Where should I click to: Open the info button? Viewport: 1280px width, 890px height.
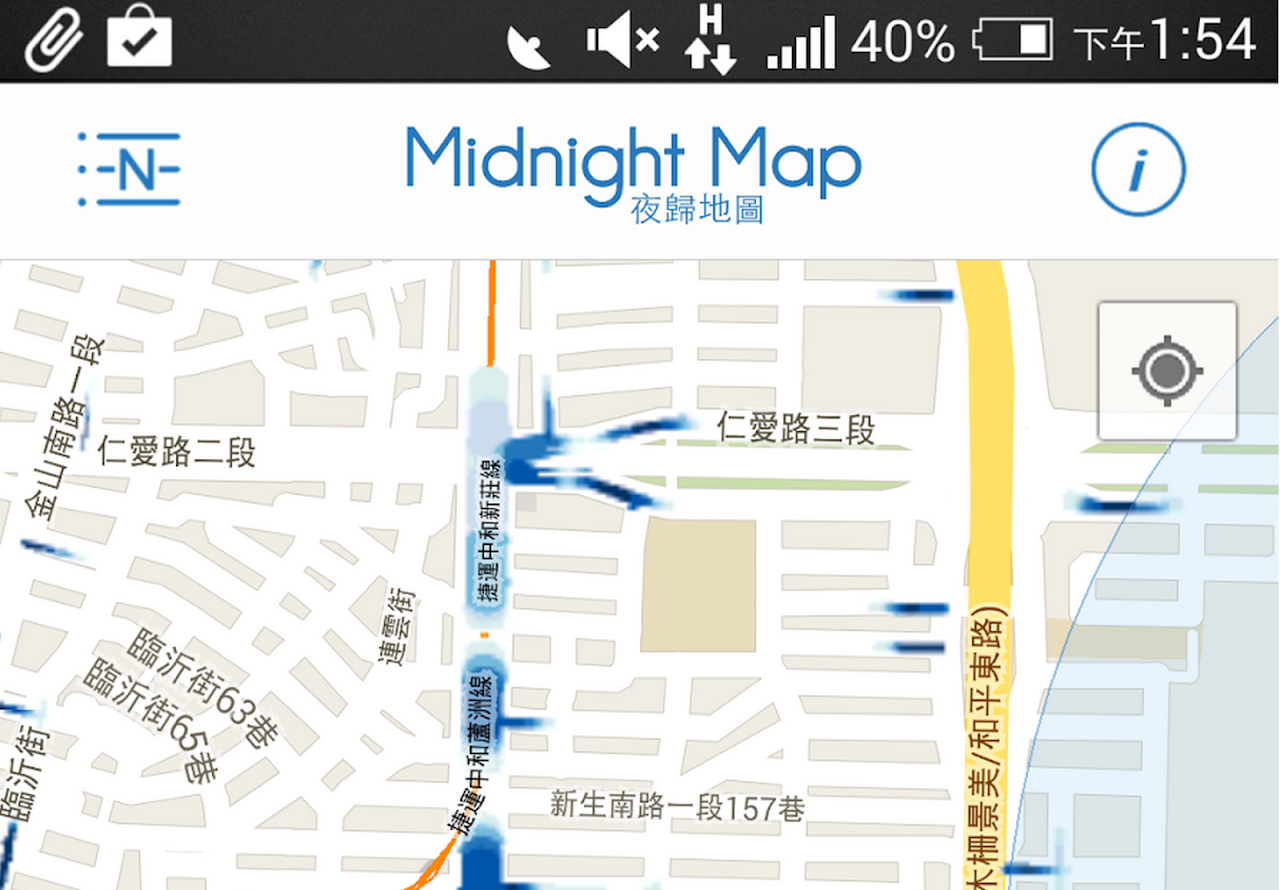click(1138, 170)
